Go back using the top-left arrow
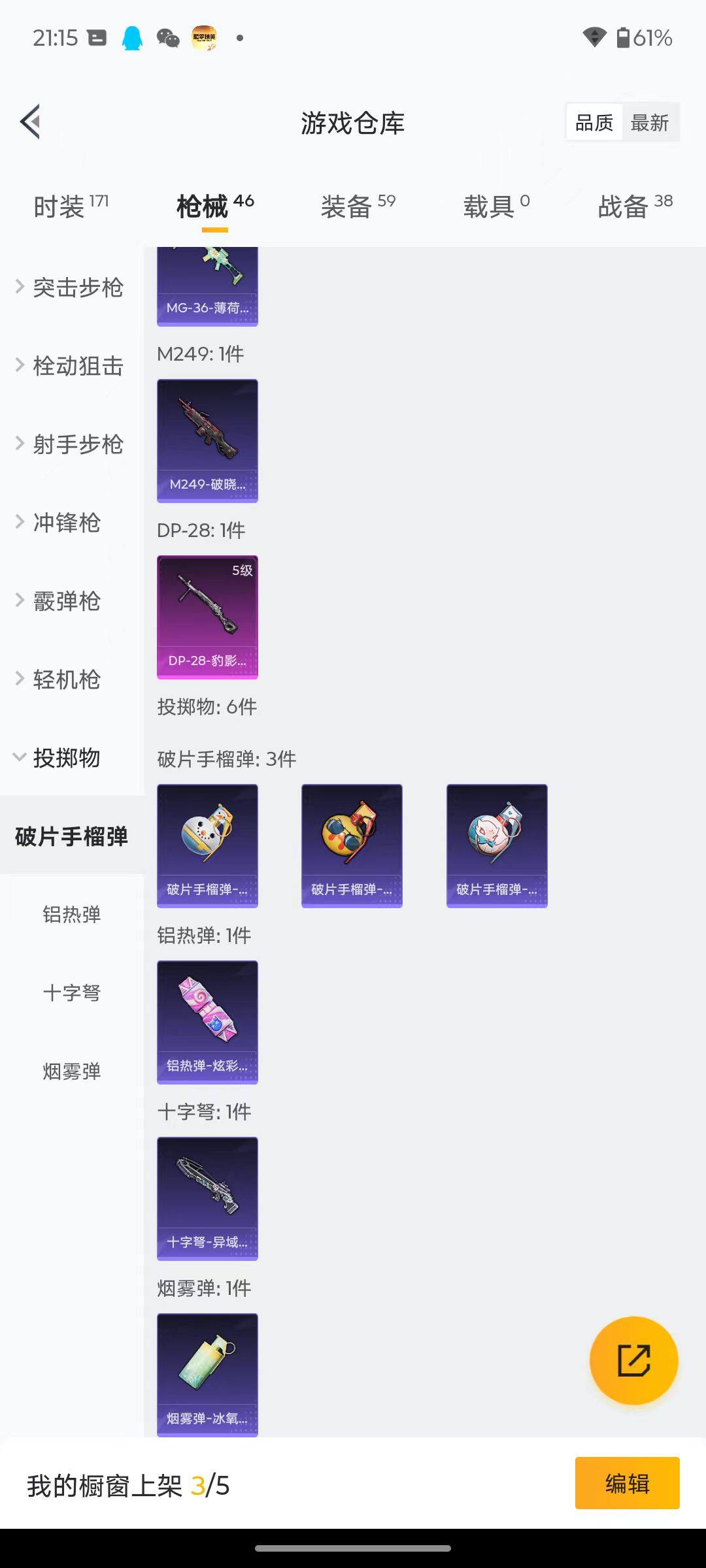 31,122
